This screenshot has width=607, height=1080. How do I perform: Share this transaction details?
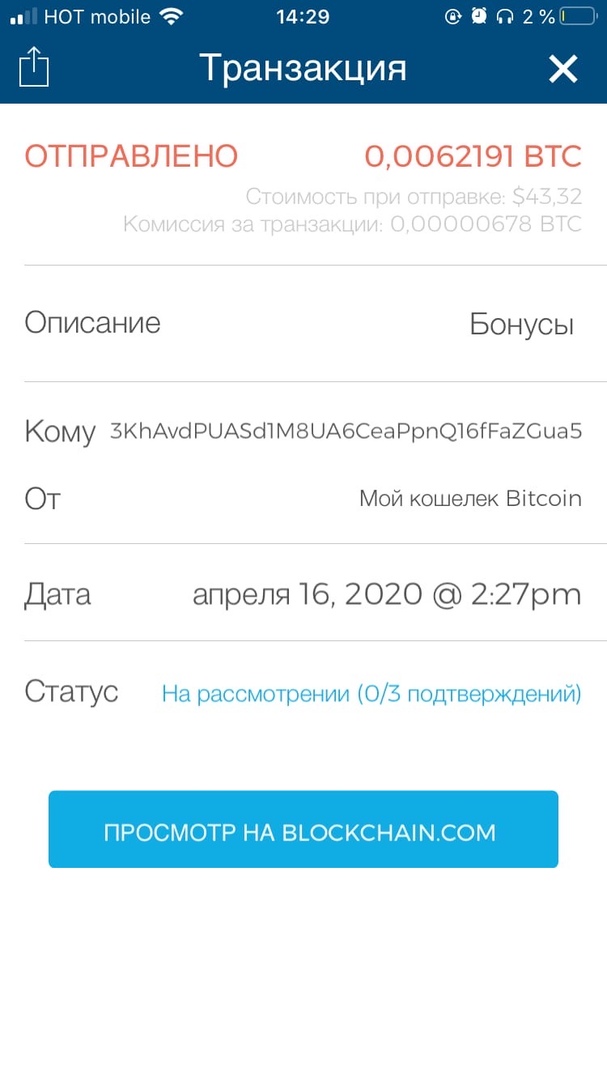(34, 69)
